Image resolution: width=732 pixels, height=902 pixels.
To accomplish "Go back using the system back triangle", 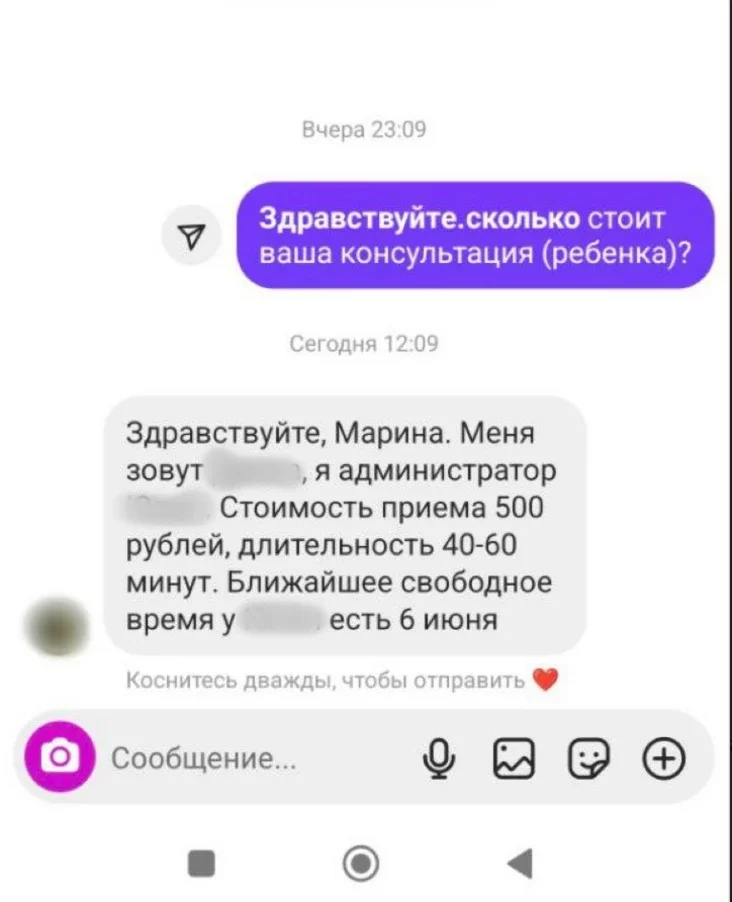I will 519,863.
